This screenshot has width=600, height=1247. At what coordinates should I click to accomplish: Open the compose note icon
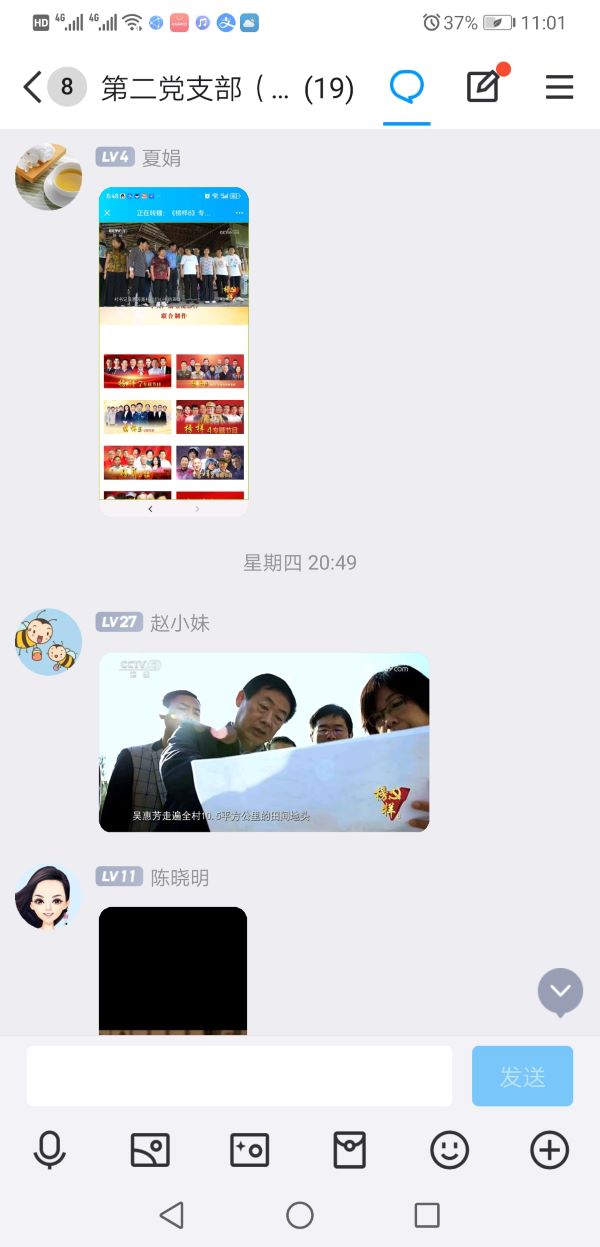484,87
